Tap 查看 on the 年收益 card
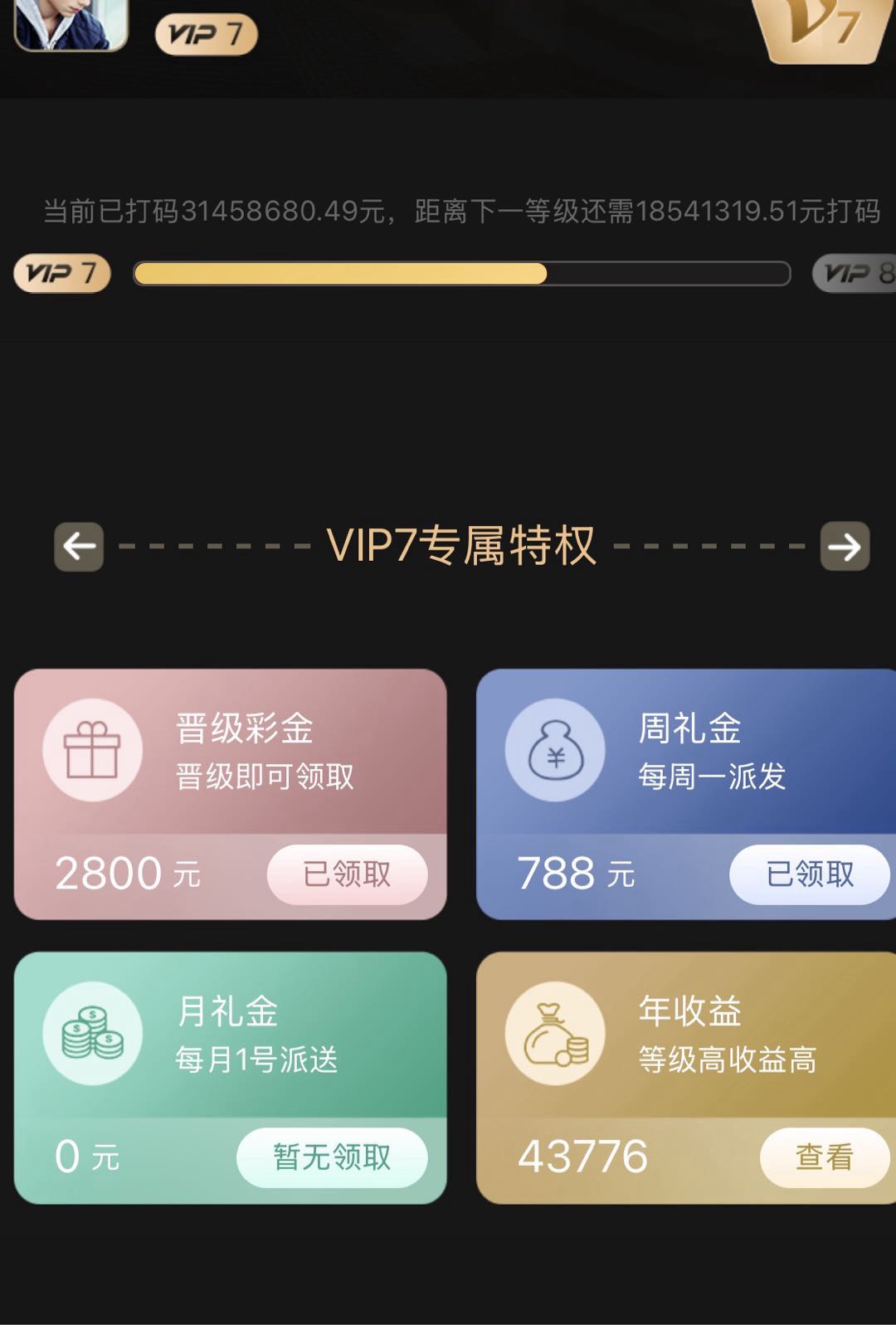The width and height of the screenshot is (896, 1325). [824, 1157]
